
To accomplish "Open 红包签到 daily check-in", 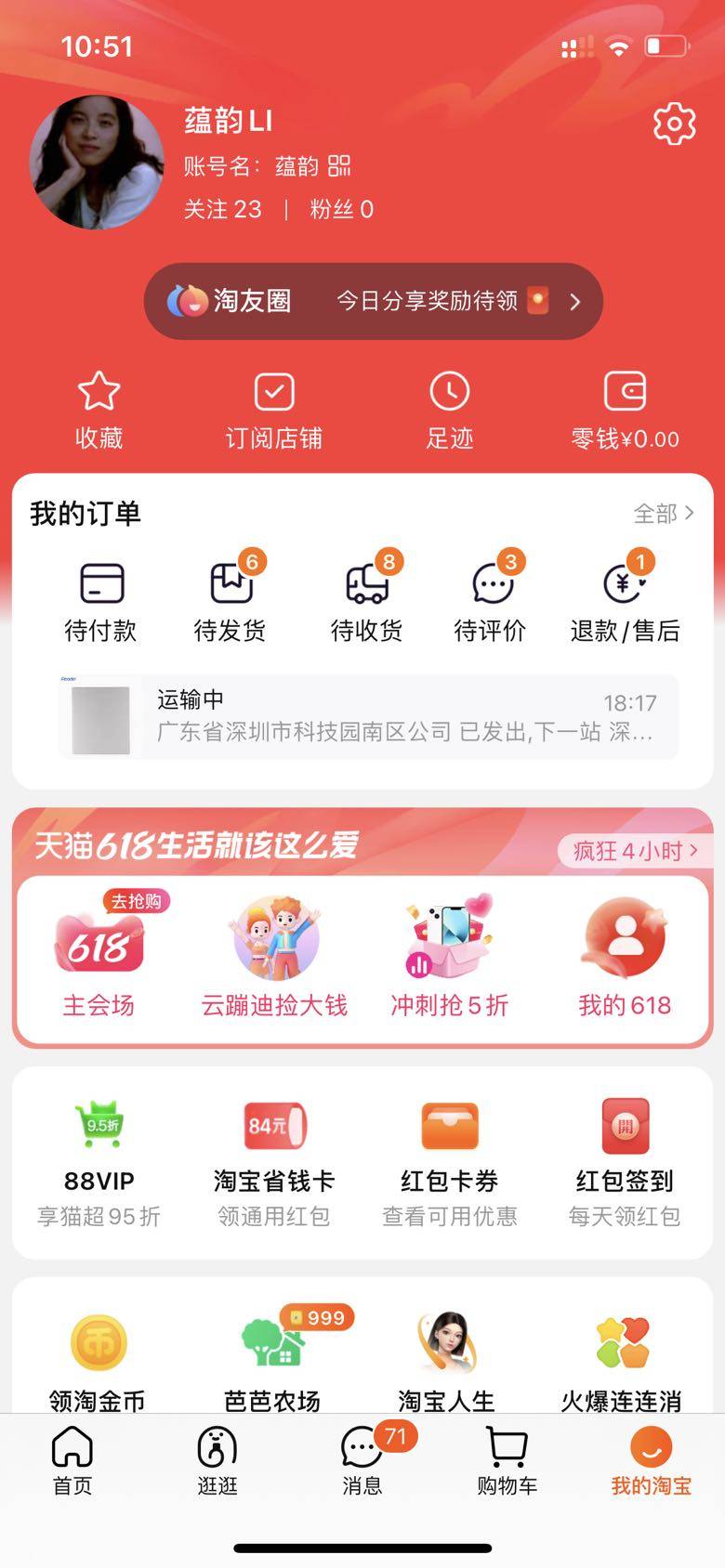I will (625, 1163).
